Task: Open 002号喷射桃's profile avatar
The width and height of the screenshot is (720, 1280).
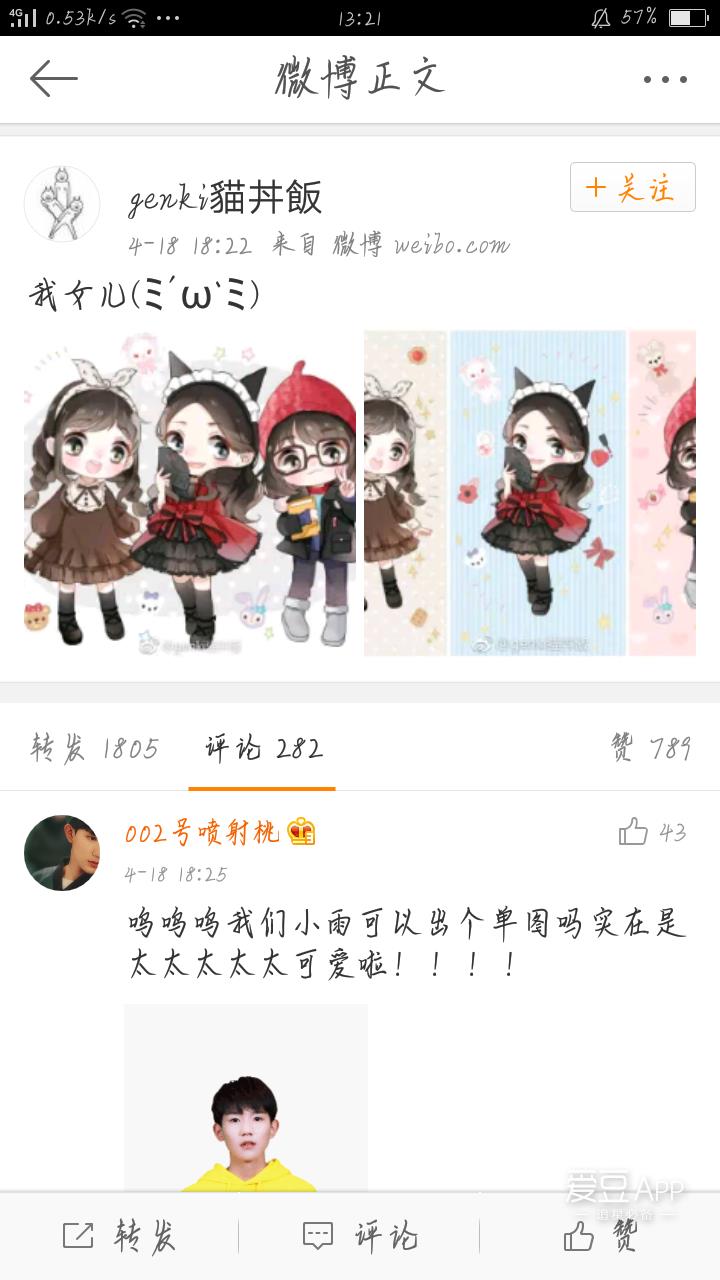Action: 62,853
